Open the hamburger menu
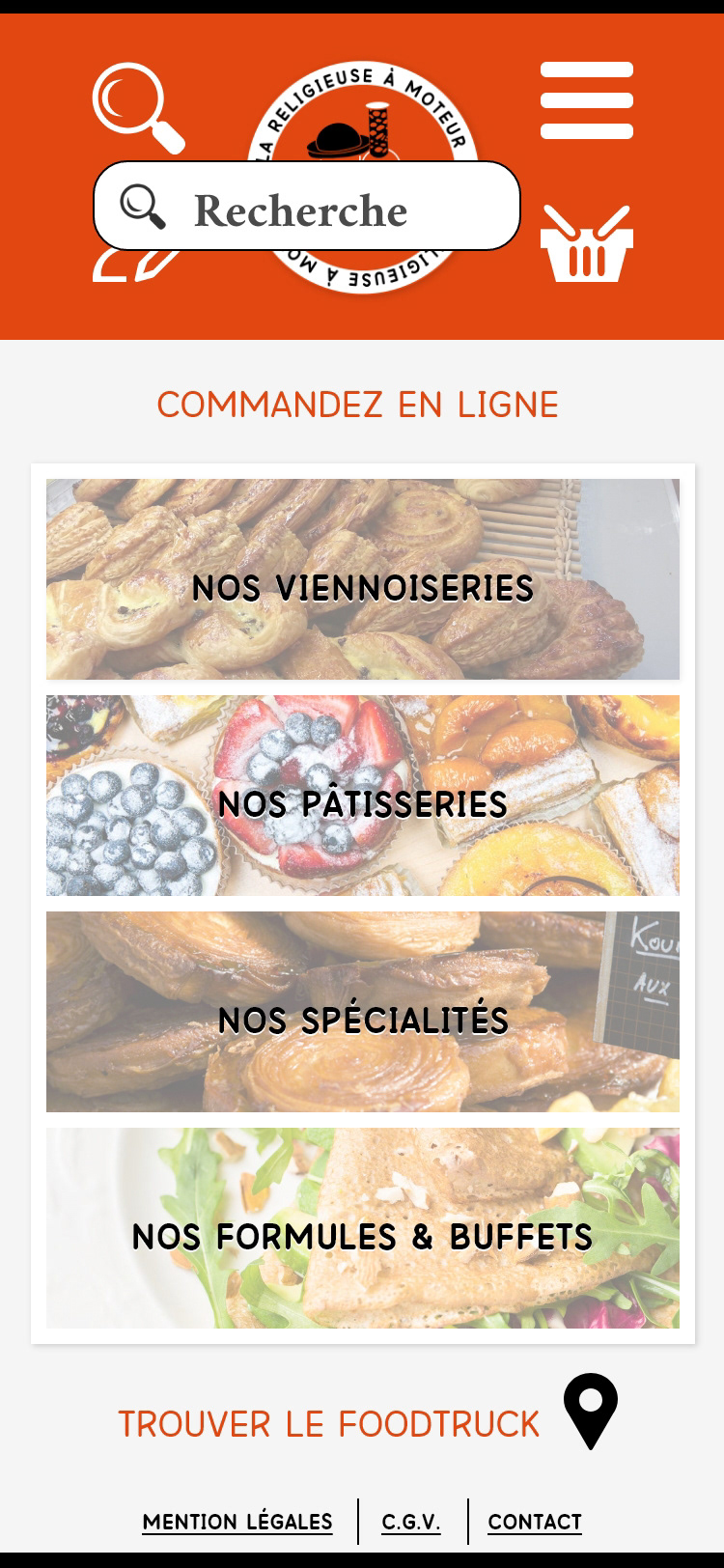This screenshot has width=724, height=1568. pyautogui.click(x=587, y=100)
